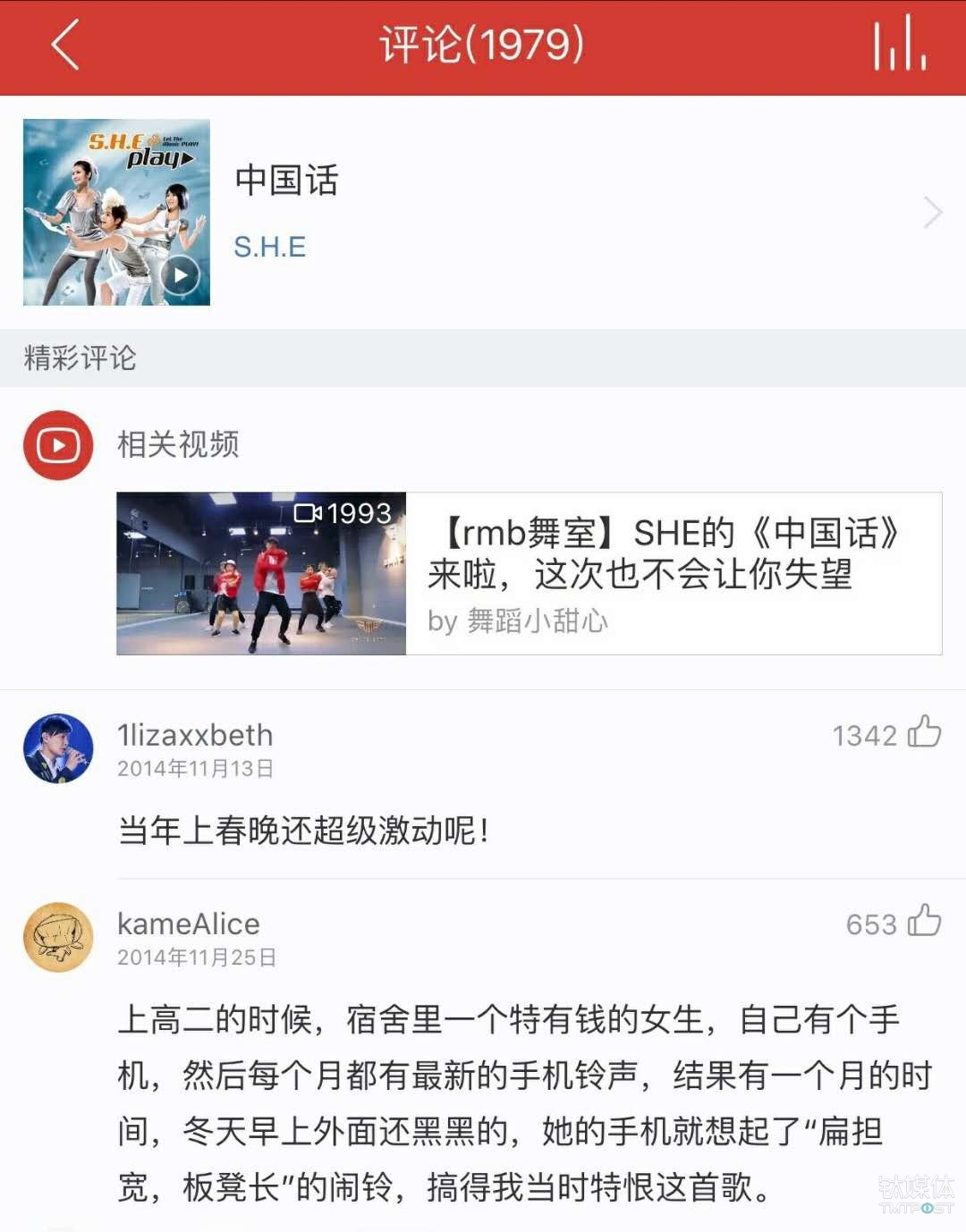Screen dimensions: 966x1232
Task: Select the red related video play icon
Action: pyautogui.click(x=58, y=445)
